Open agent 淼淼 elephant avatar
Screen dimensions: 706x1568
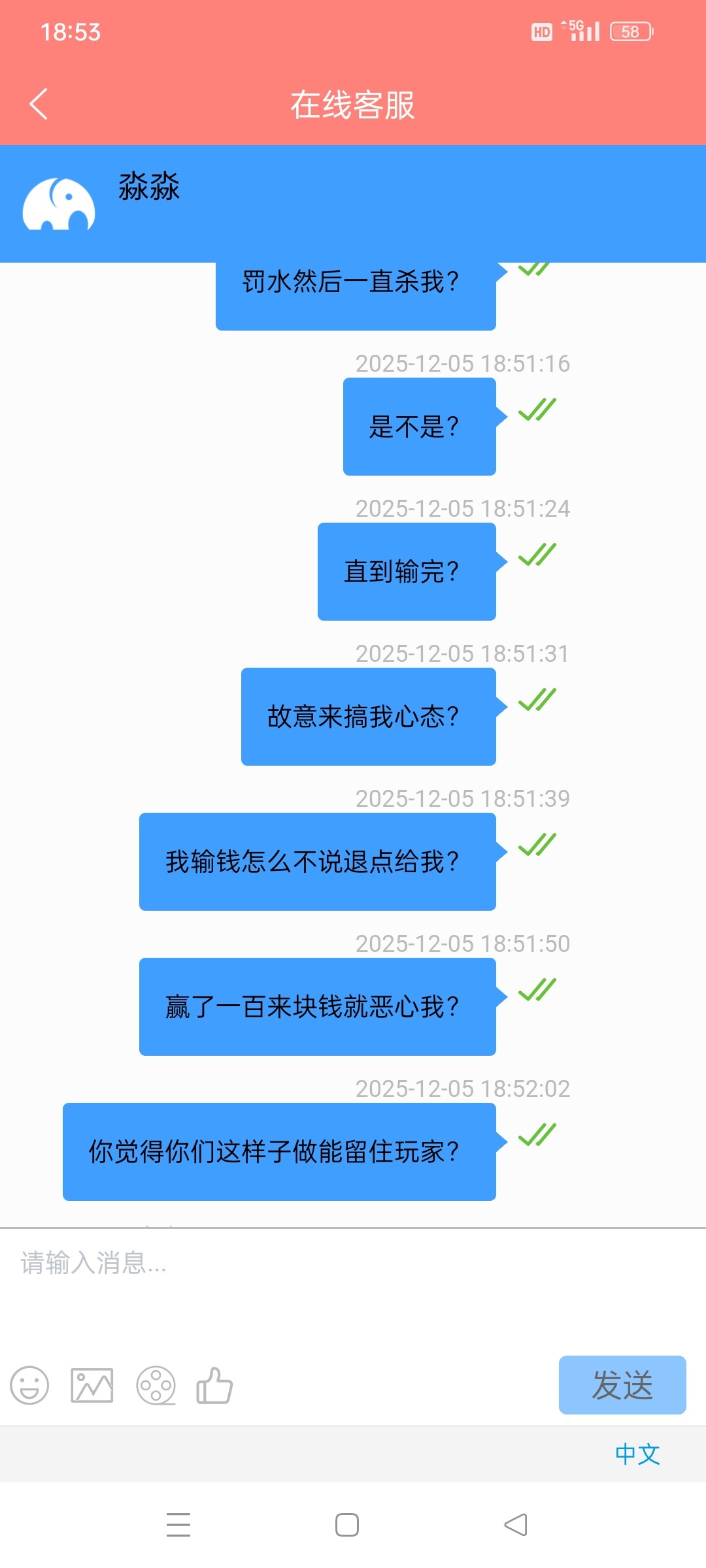point(59,204)
